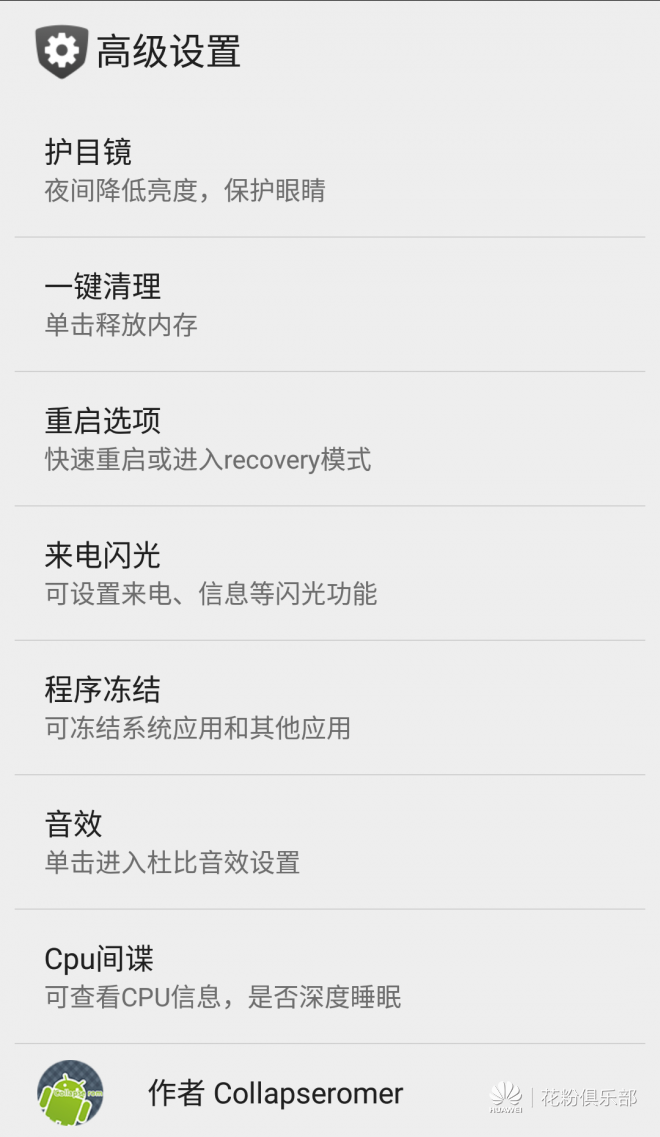The width and height of the screenshot is (660, 1137).
Task: Open 重启选项 reboot options
Action: tap(330, 439)
